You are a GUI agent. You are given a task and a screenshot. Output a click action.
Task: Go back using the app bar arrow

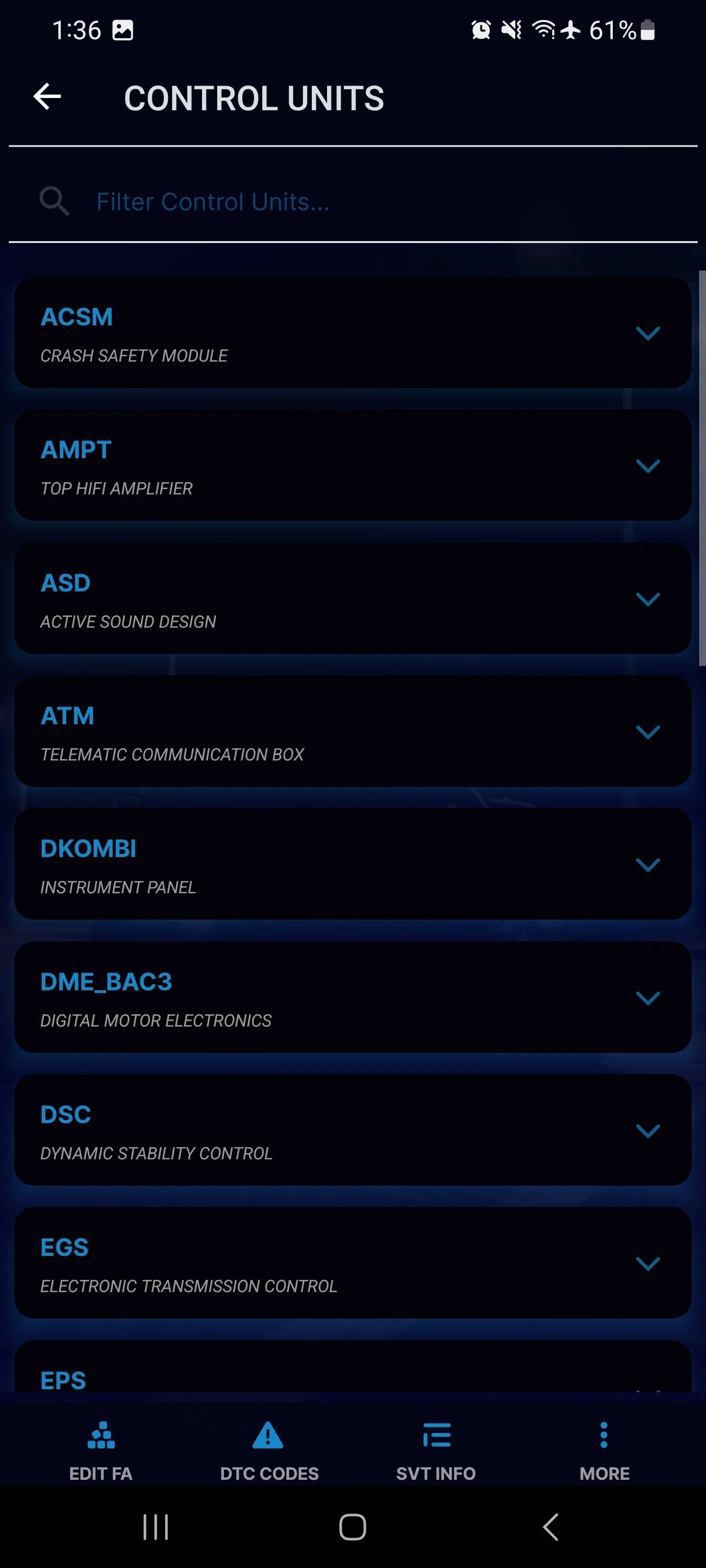pyautogui.click(x=47, y=97)
